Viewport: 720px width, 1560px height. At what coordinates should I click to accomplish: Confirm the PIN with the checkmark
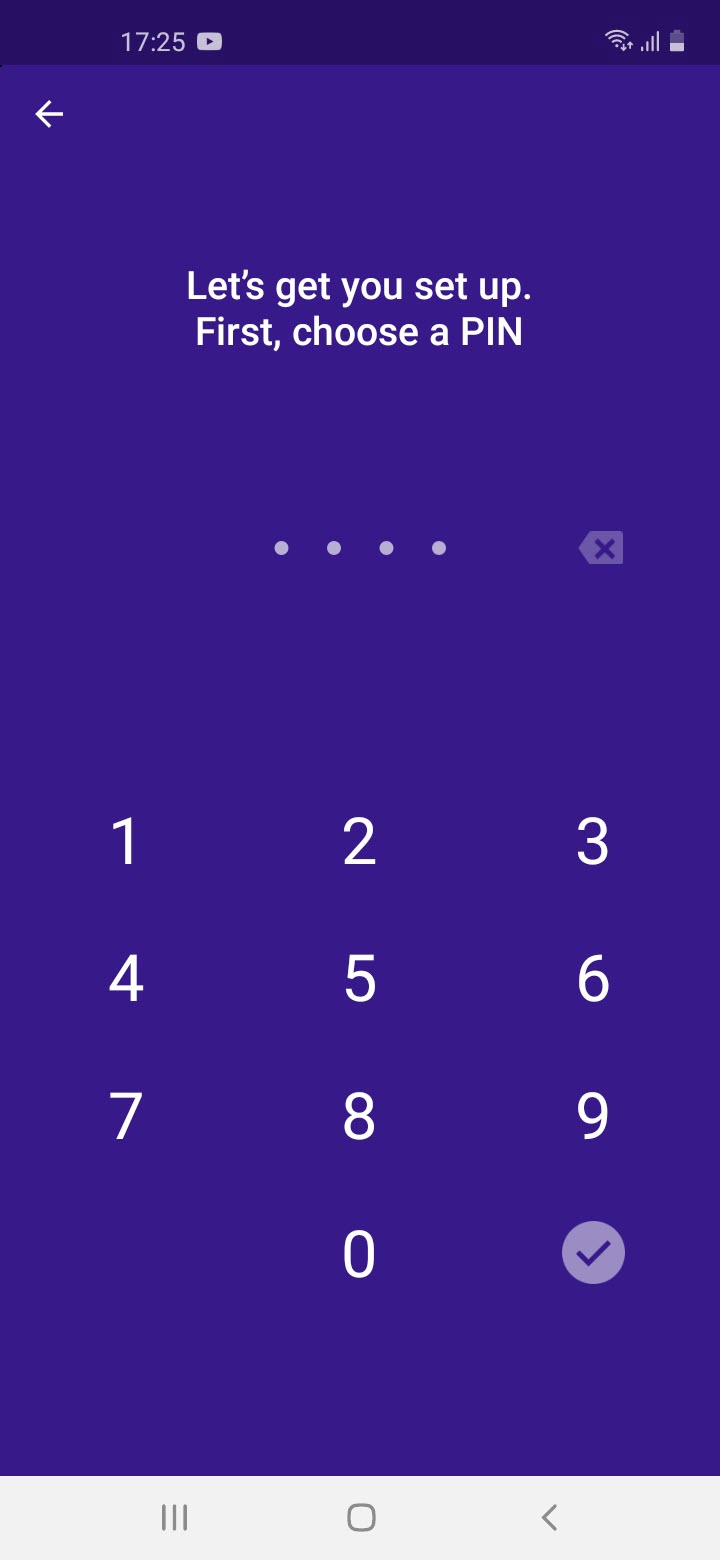coord(593,1252)
